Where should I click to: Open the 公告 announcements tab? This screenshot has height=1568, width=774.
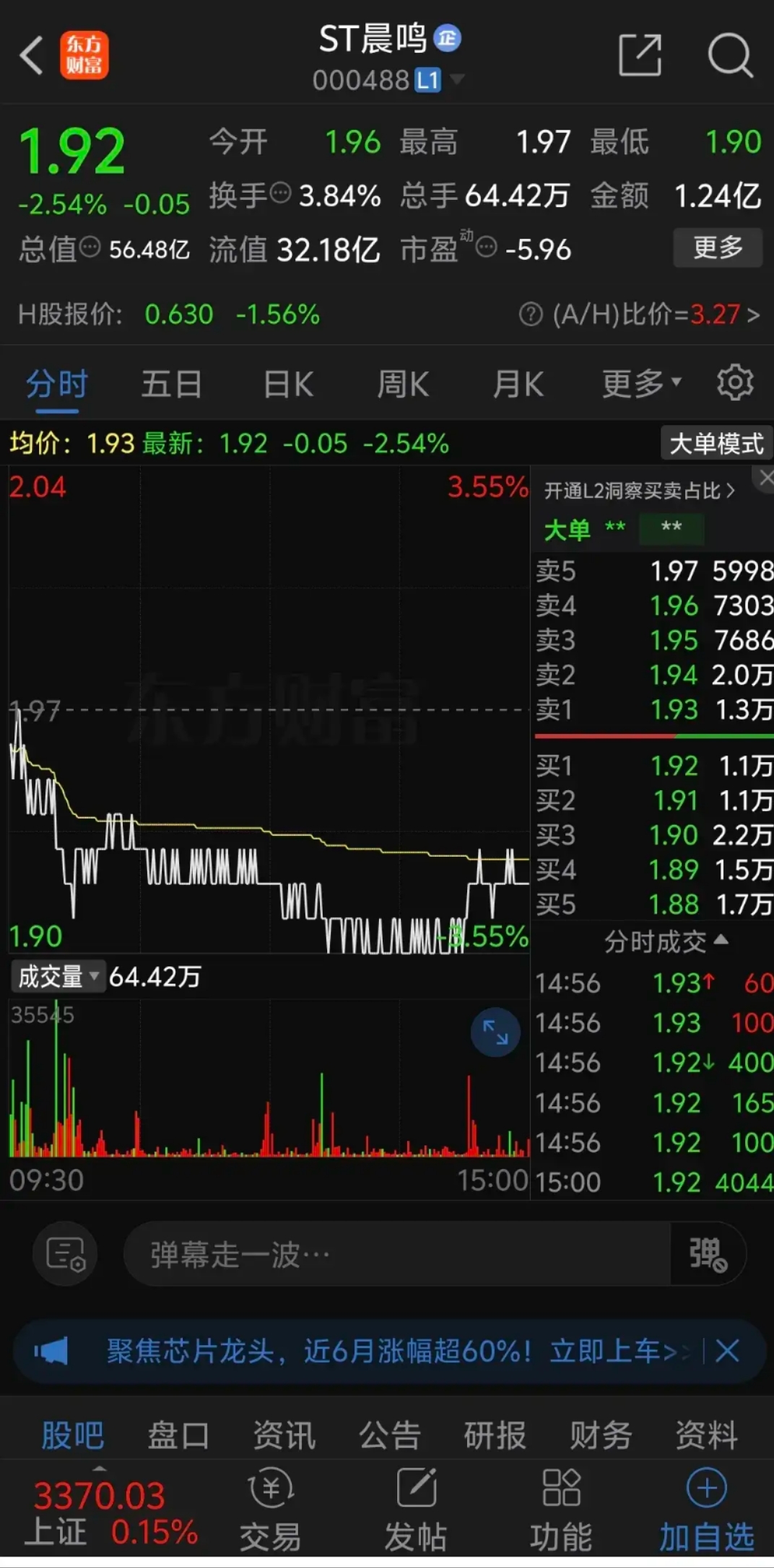390,1434
